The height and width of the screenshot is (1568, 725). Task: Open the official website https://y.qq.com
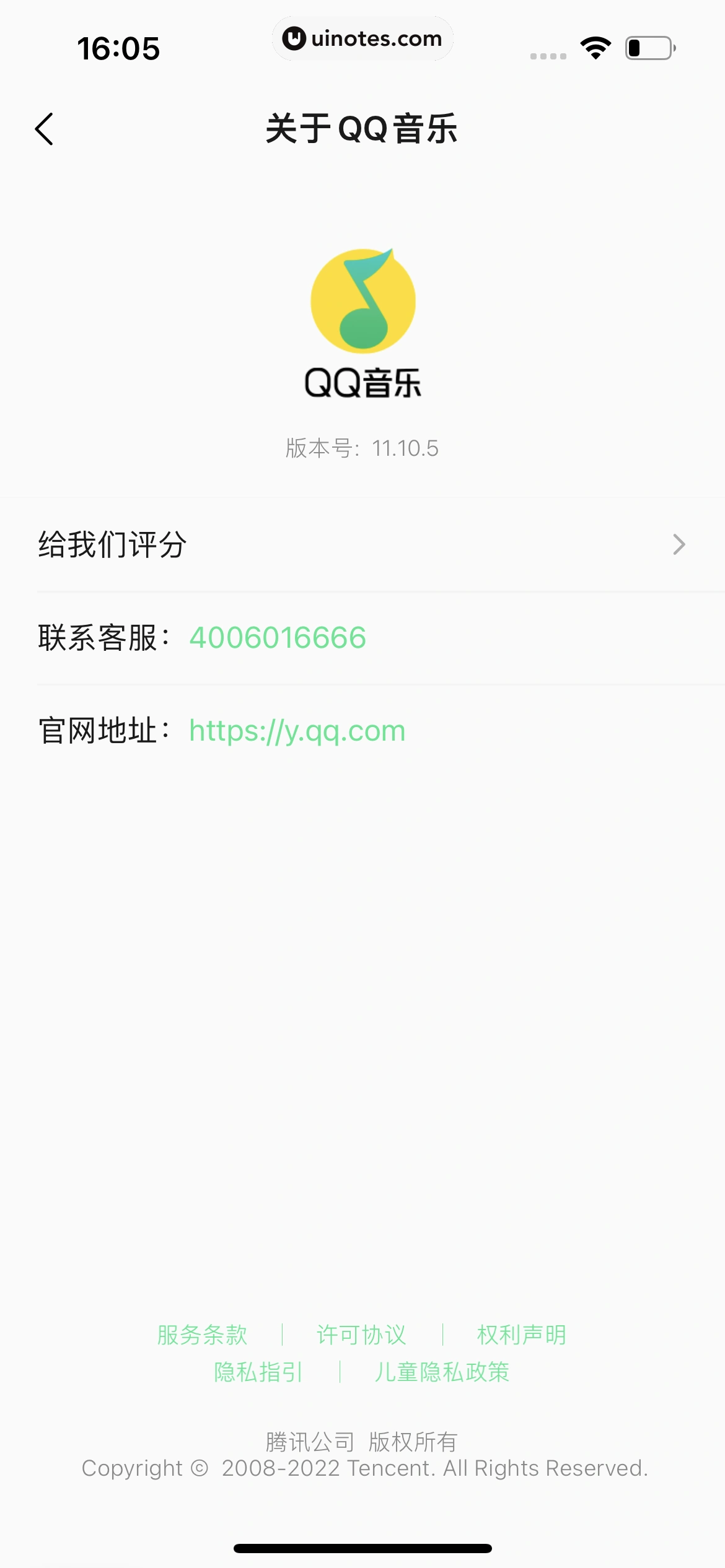click(297, 731)
